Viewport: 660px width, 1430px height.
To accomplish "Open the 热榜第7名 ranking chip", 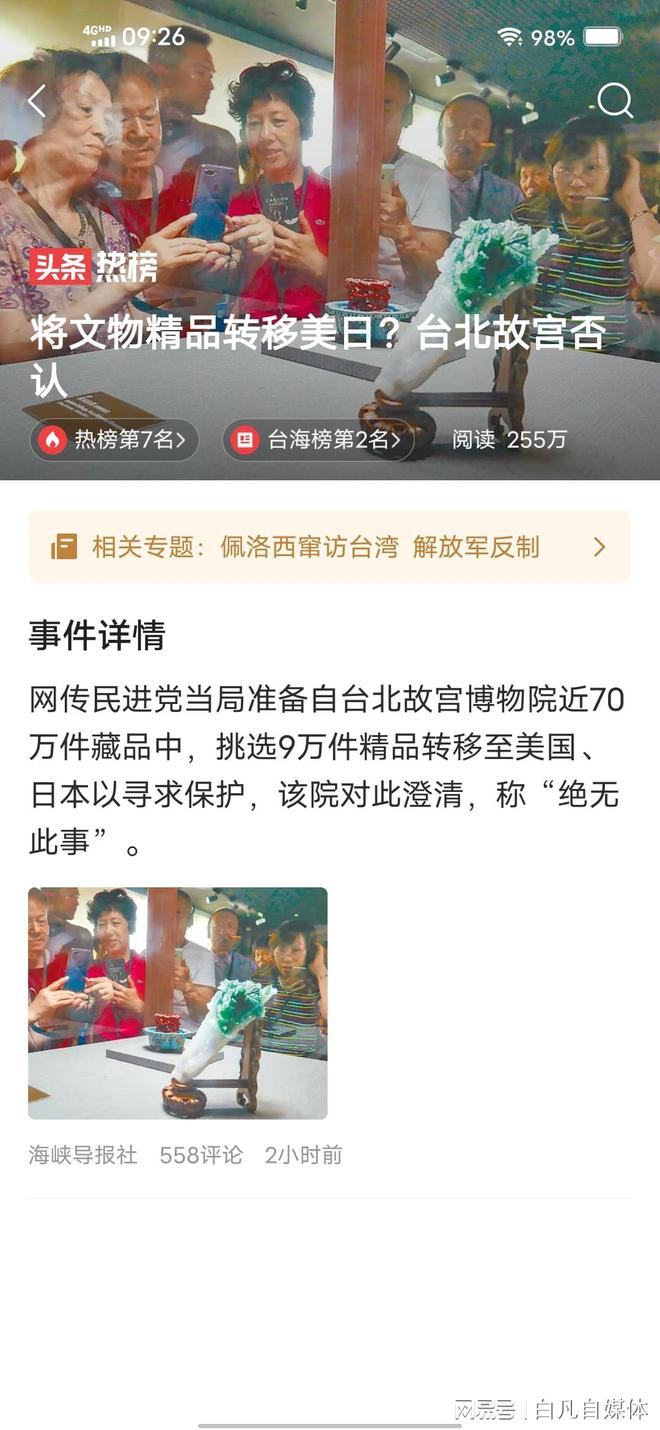I will pyautogui.click(x=114, y=440).
